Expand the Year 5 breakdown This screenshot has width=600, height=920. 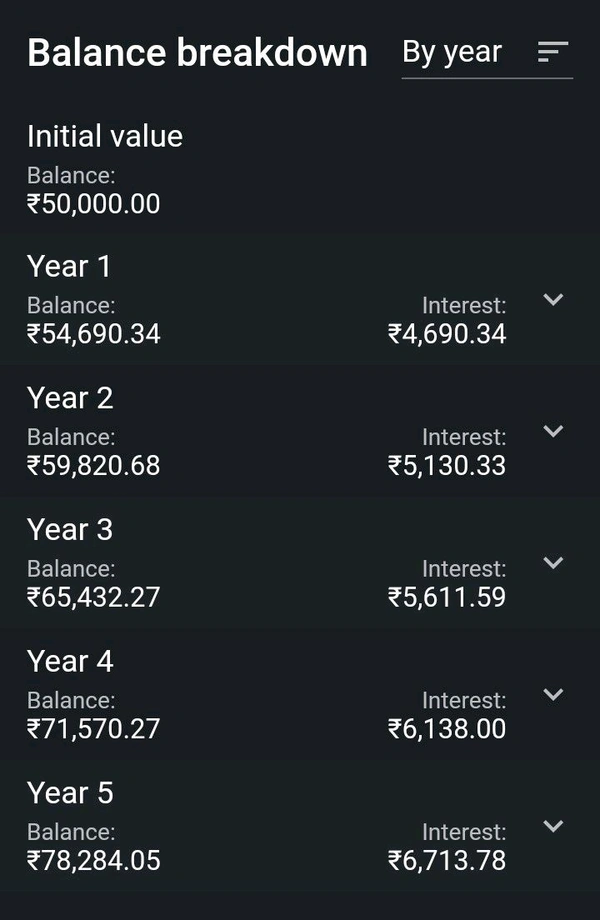[553, 826]
